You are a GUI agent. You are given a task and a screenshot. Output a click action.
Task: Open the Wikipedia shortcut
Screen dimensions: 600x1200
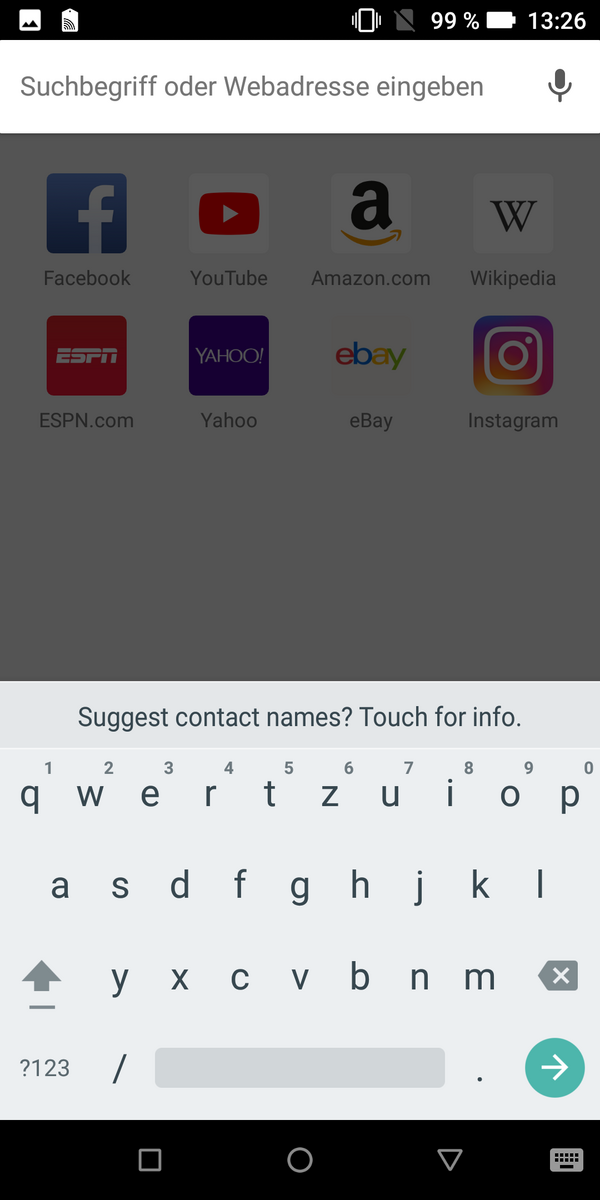[513, 214]
